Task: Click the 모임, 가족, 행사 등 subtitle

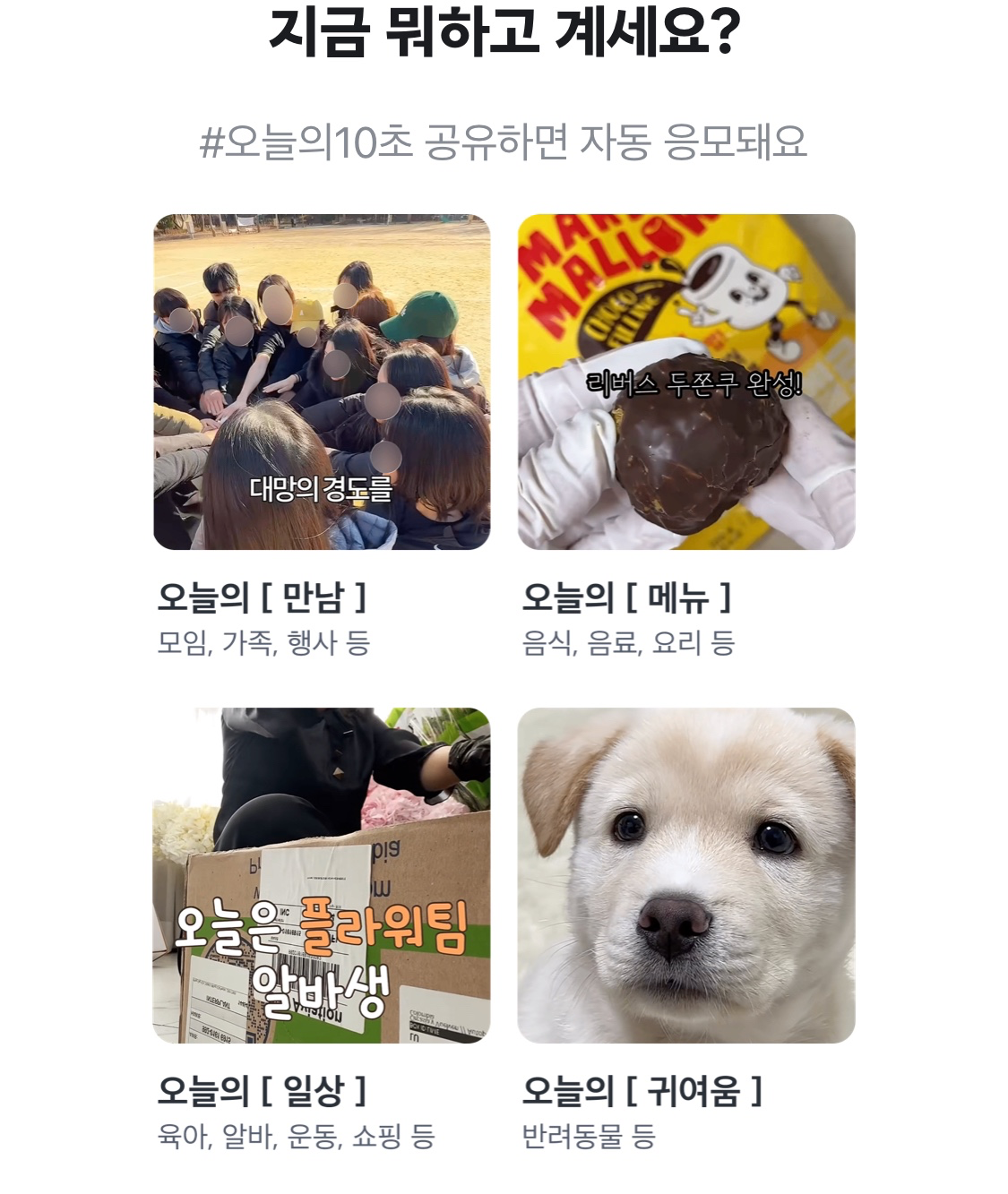Action: click(267, 640)
